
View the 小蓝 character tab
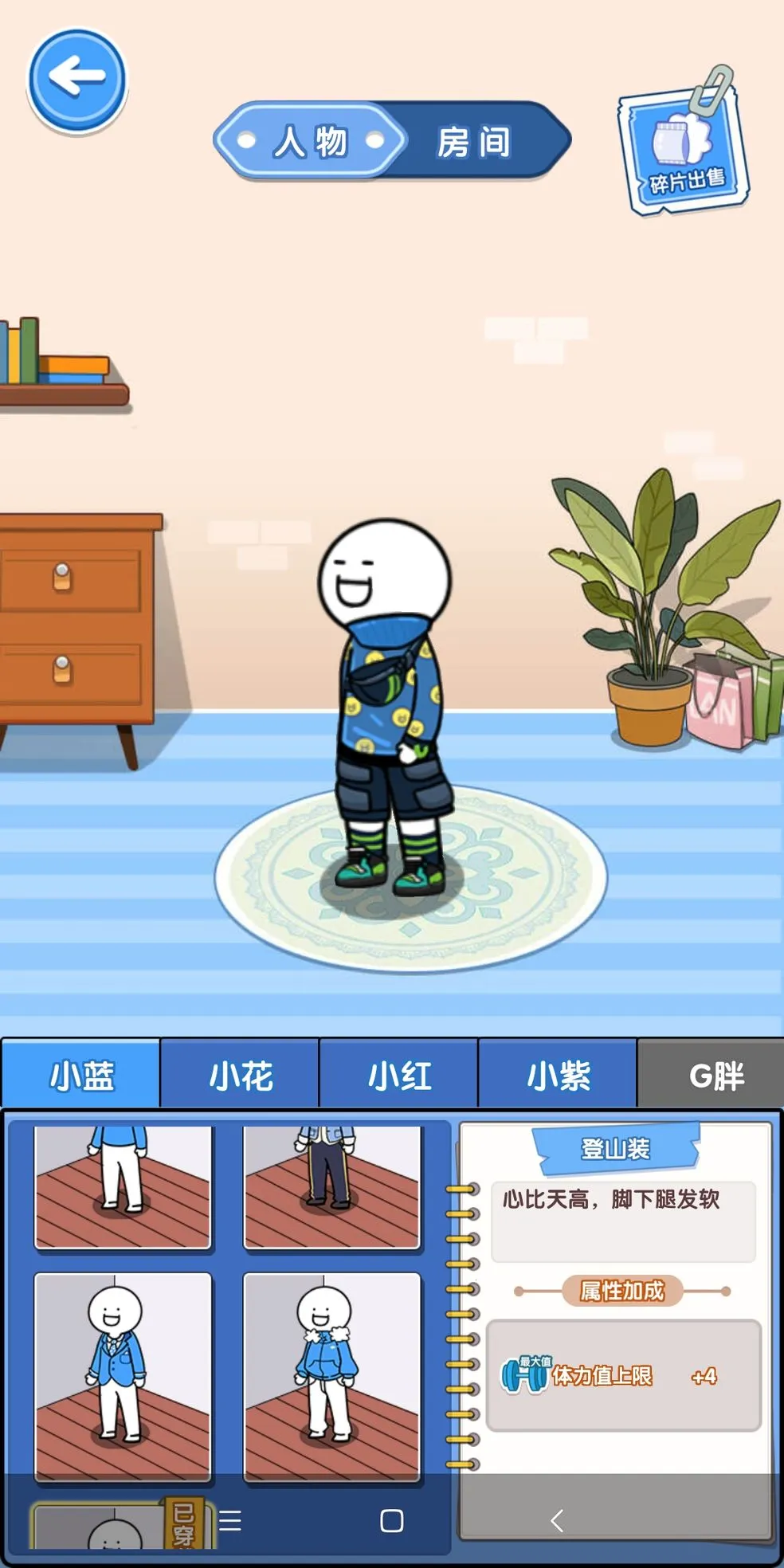(x=80, y=1074)
